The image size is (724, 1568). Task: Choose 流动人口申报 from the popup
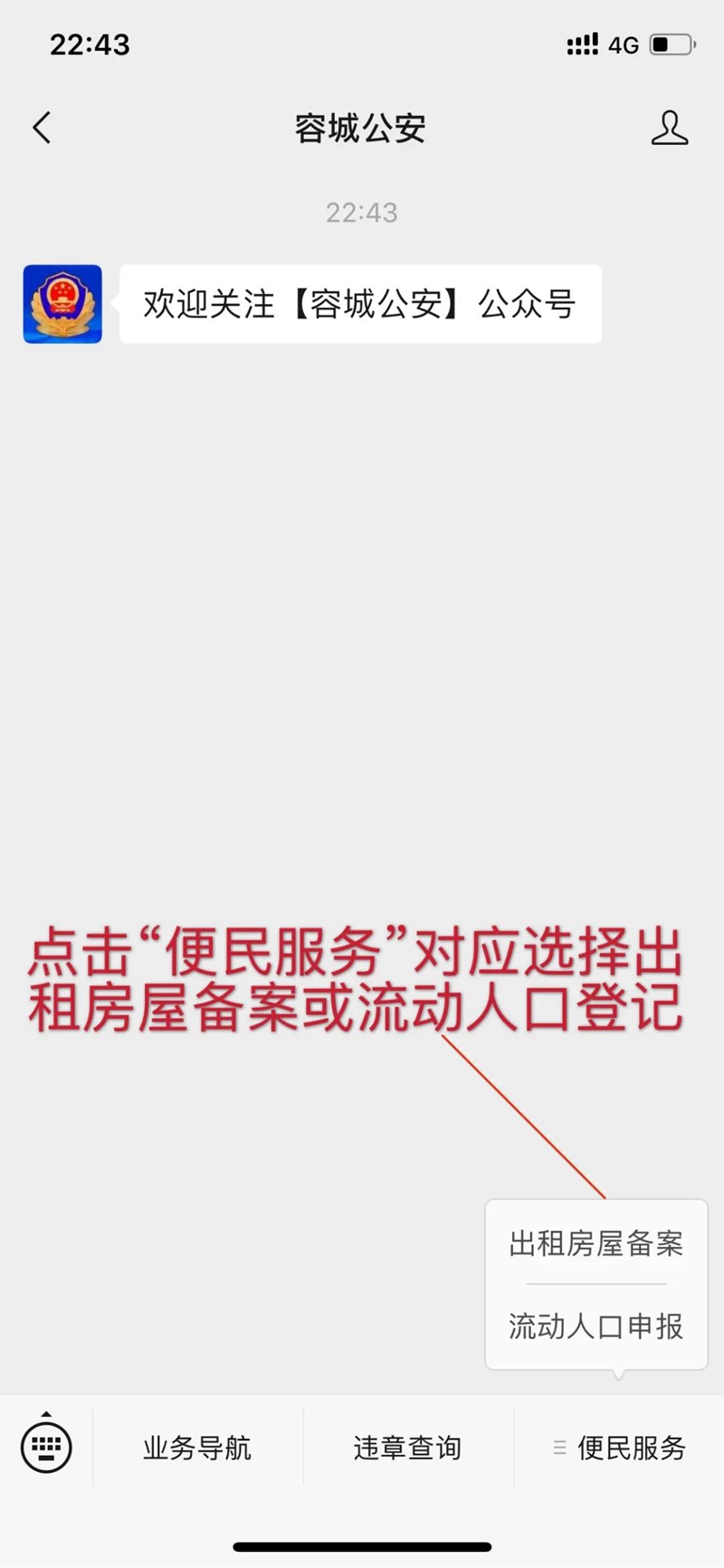pos(595,1326)
